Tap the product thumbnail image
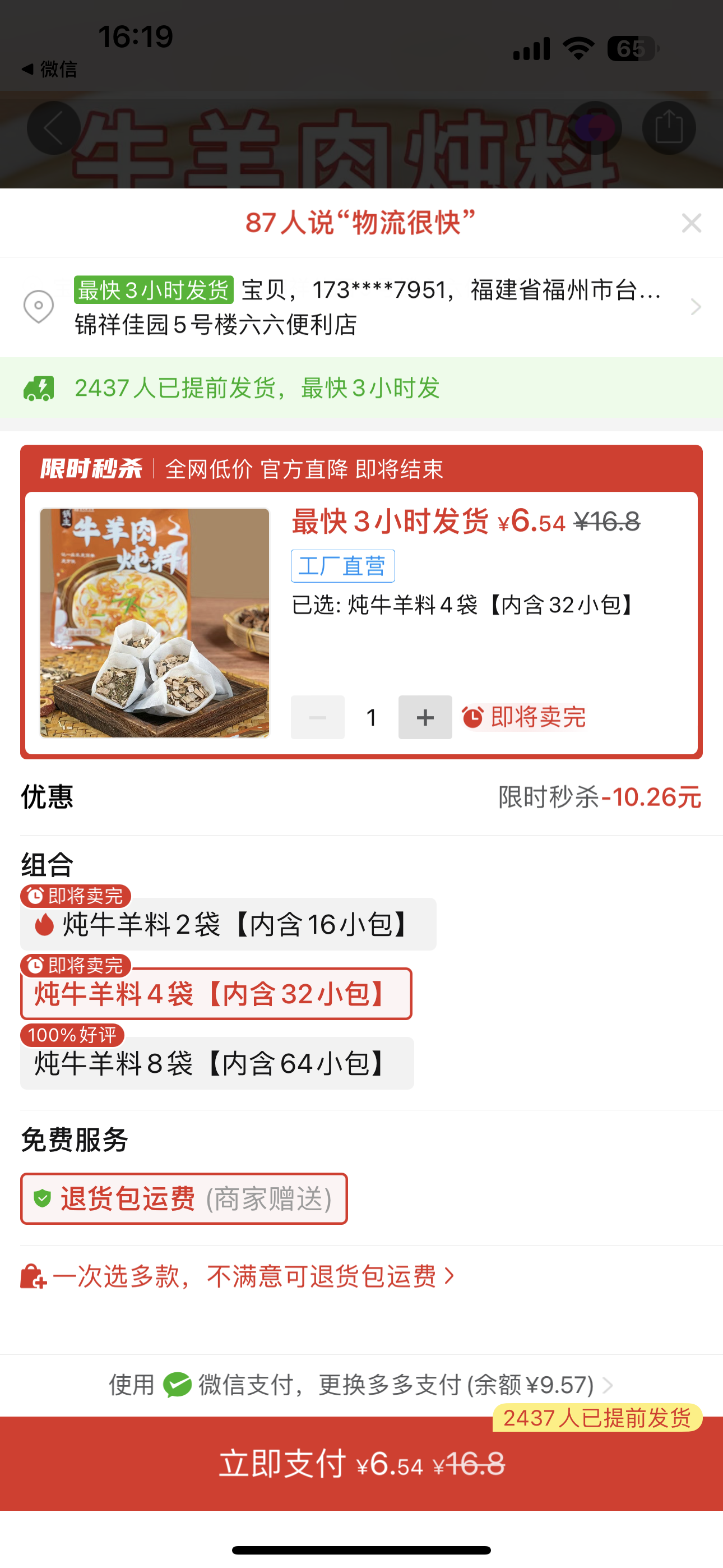 pos(155,622)
